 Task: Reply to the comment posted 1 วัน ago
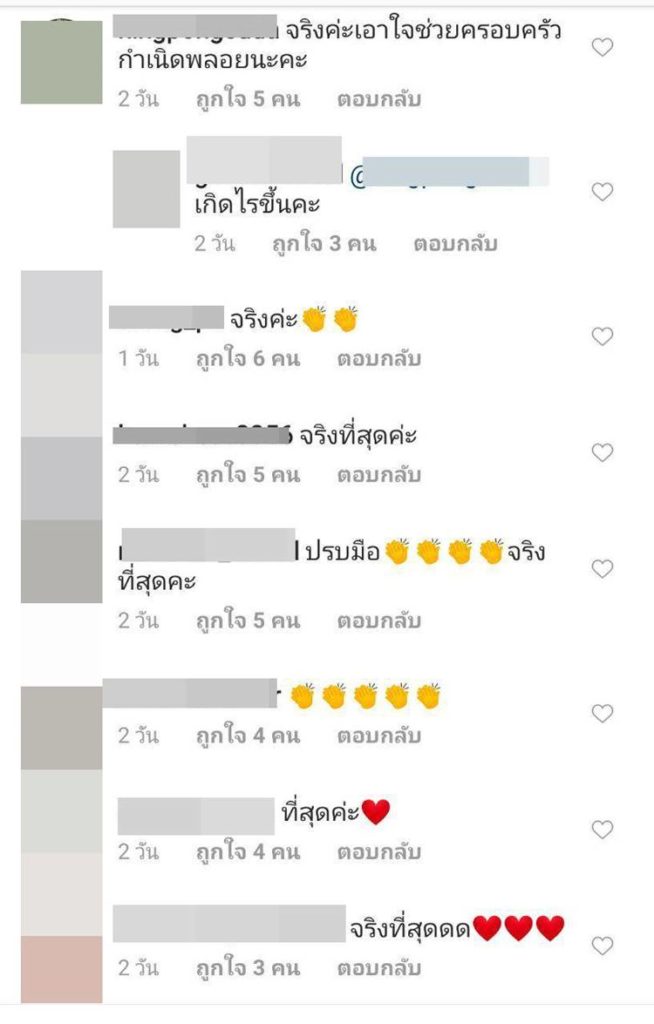[378, 358]
